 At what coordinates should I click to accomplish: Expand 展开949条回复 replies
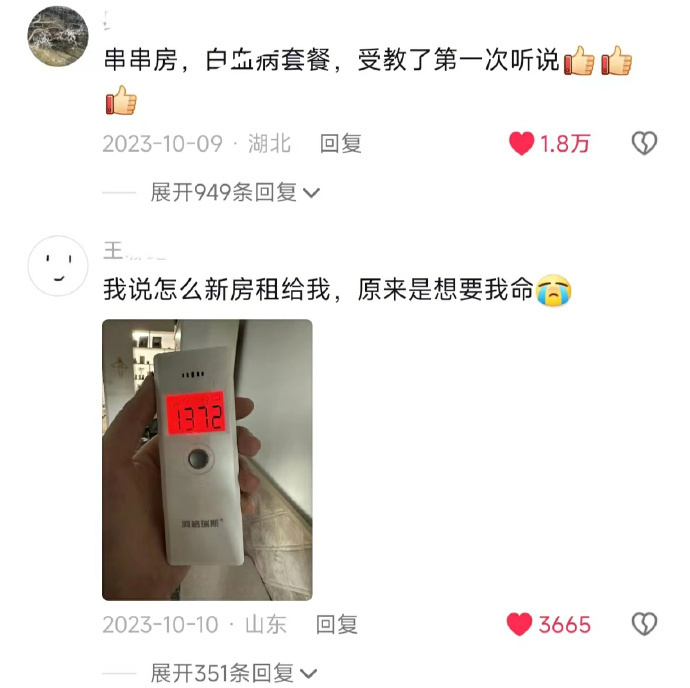(x=234, y=192)
